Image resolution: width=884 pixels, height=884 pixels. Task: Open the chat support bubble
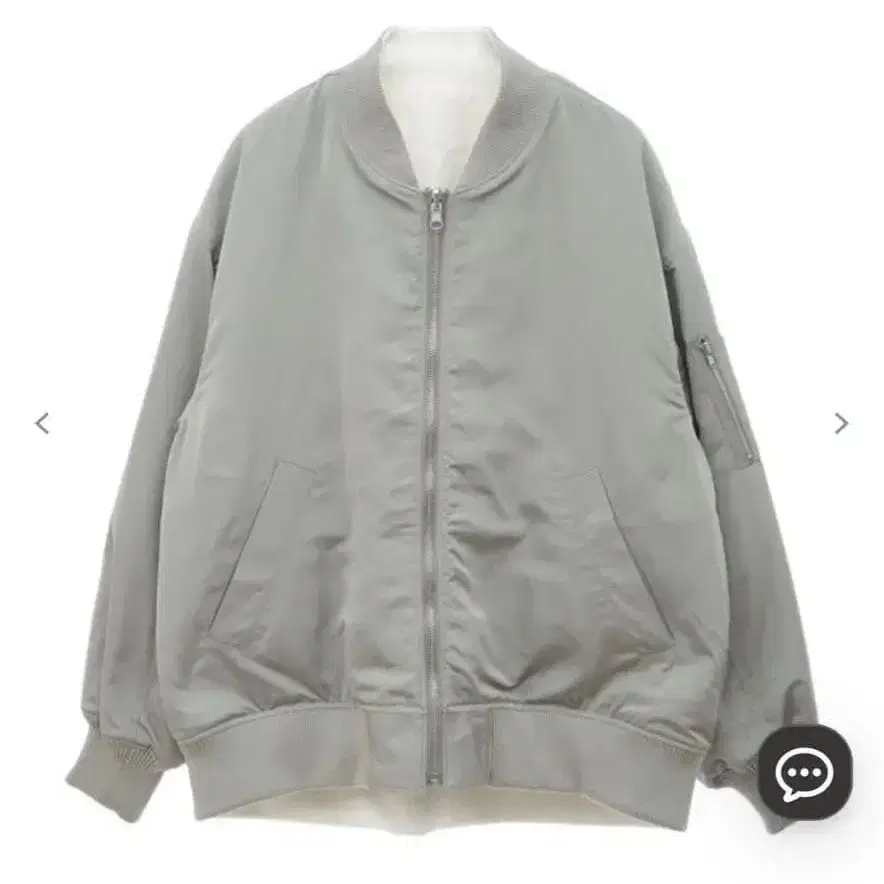(805, 773)
